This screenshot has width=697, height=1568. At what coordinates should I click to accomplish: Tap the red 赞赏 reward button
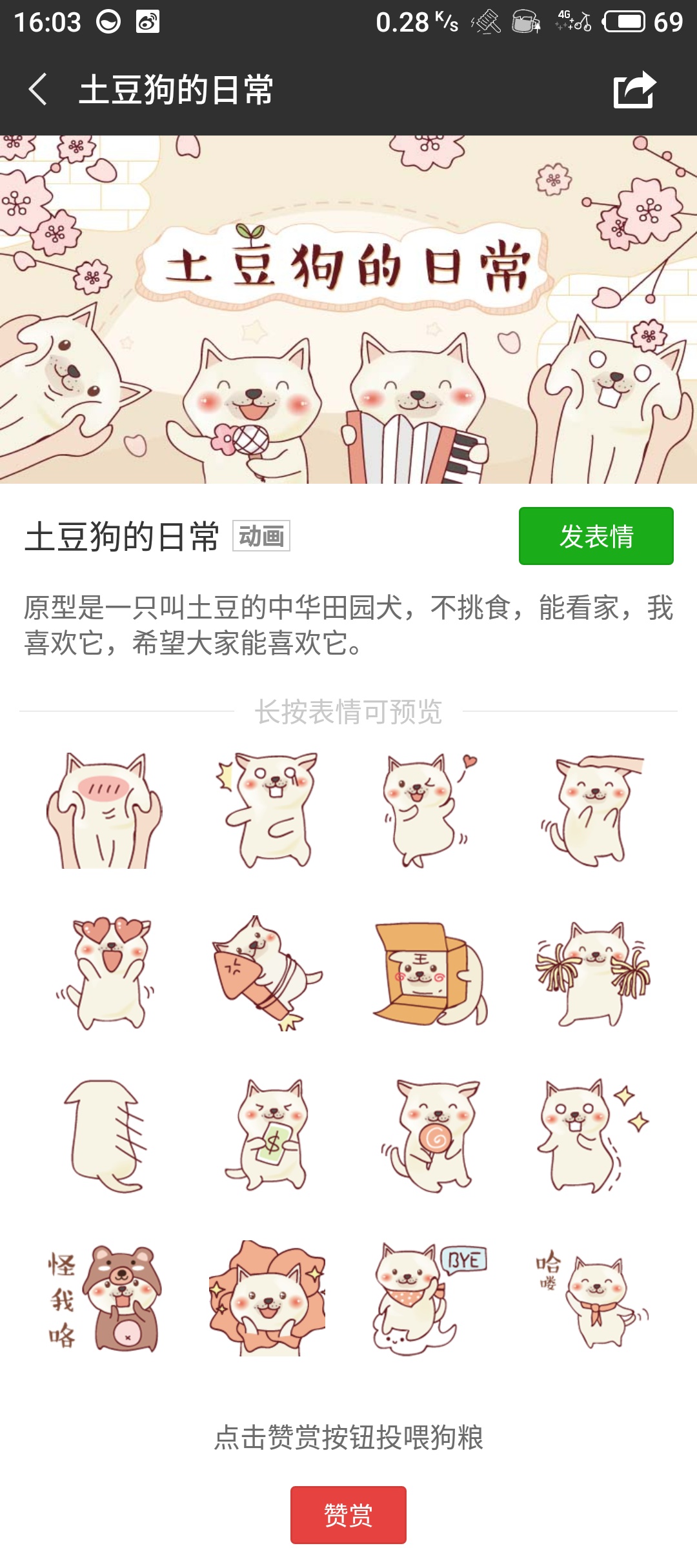pos(348,1514)
